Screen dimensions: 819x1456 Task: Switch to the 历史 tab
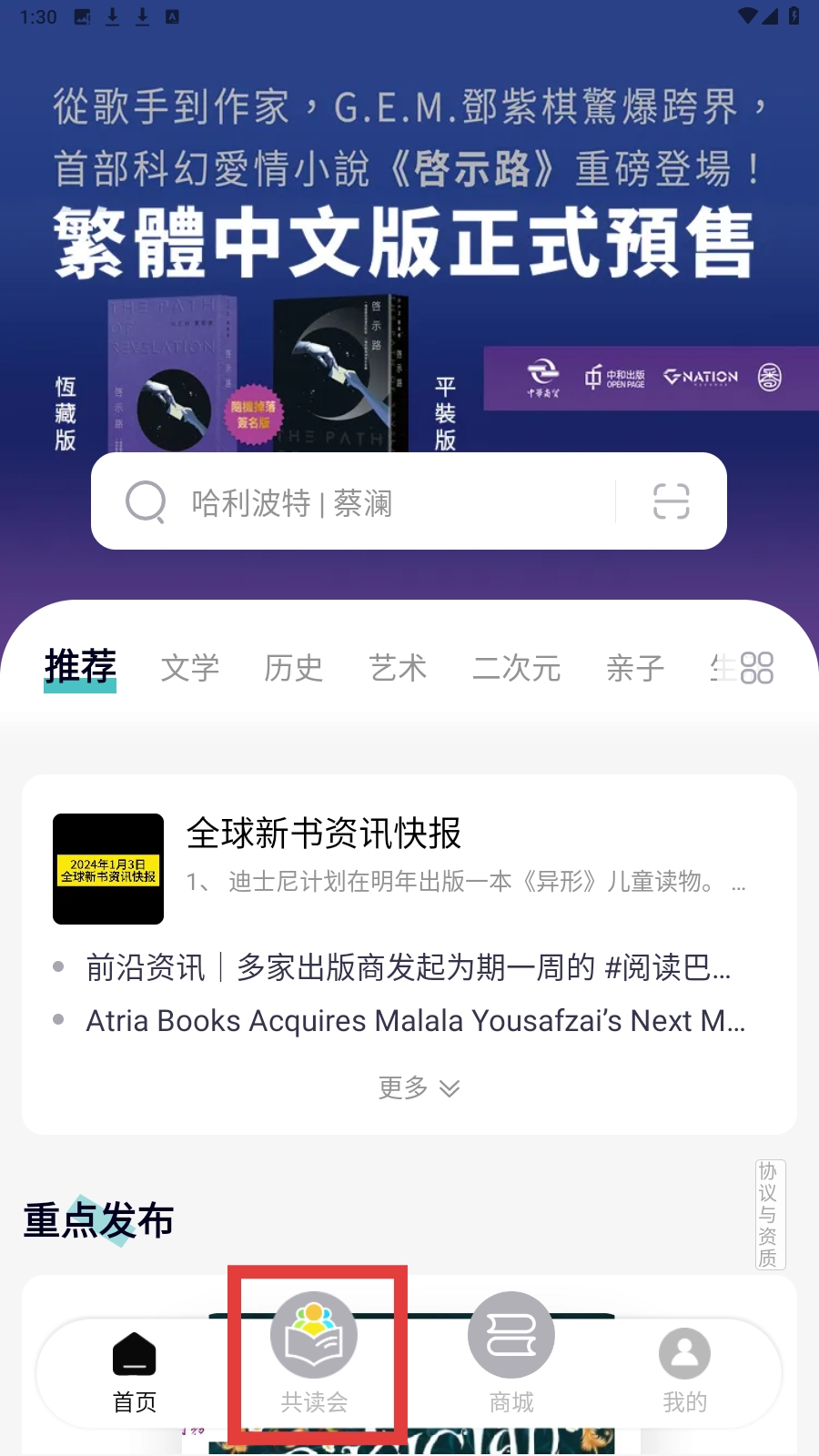click(x=294, y=668)
